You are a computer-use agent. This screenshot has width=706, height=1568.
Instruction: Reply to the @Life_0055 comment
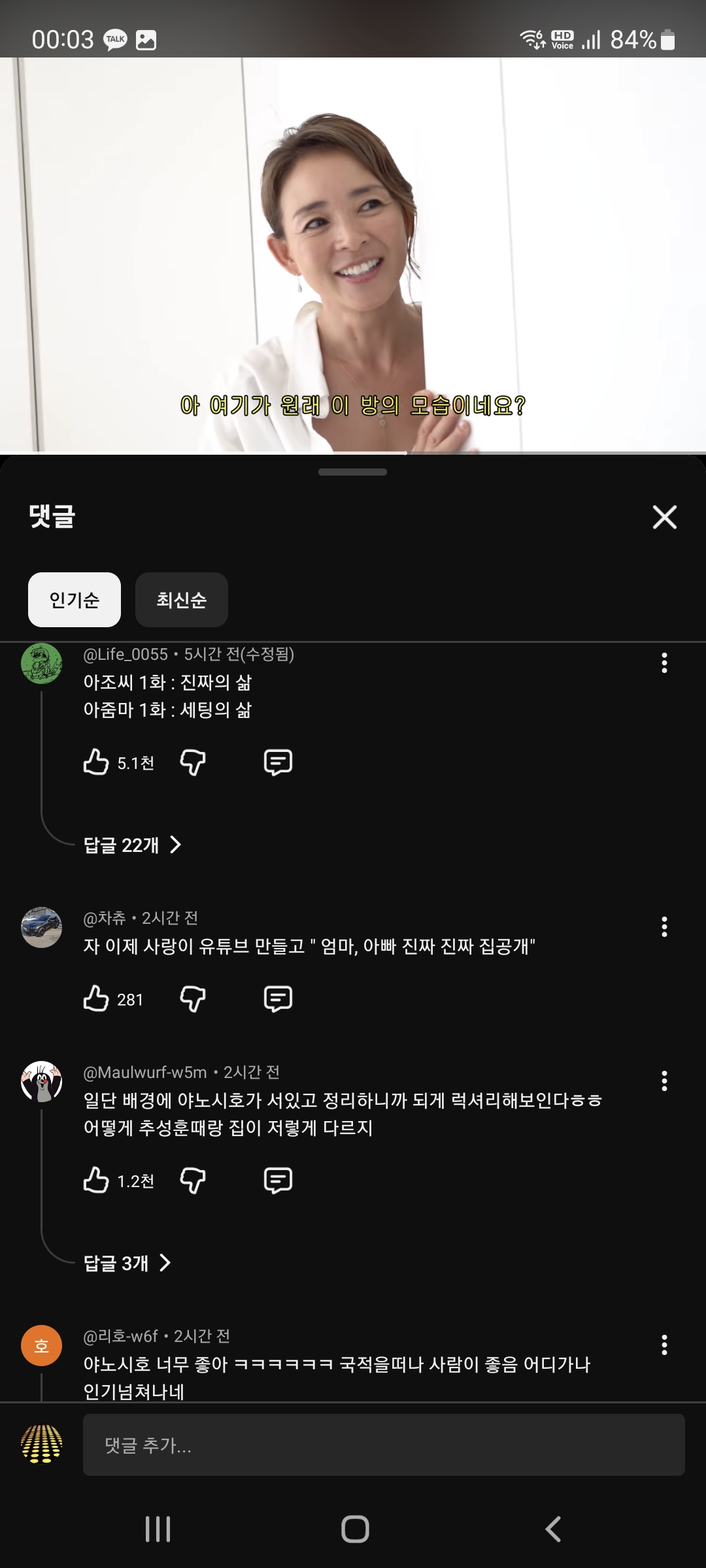click(278, 762)
